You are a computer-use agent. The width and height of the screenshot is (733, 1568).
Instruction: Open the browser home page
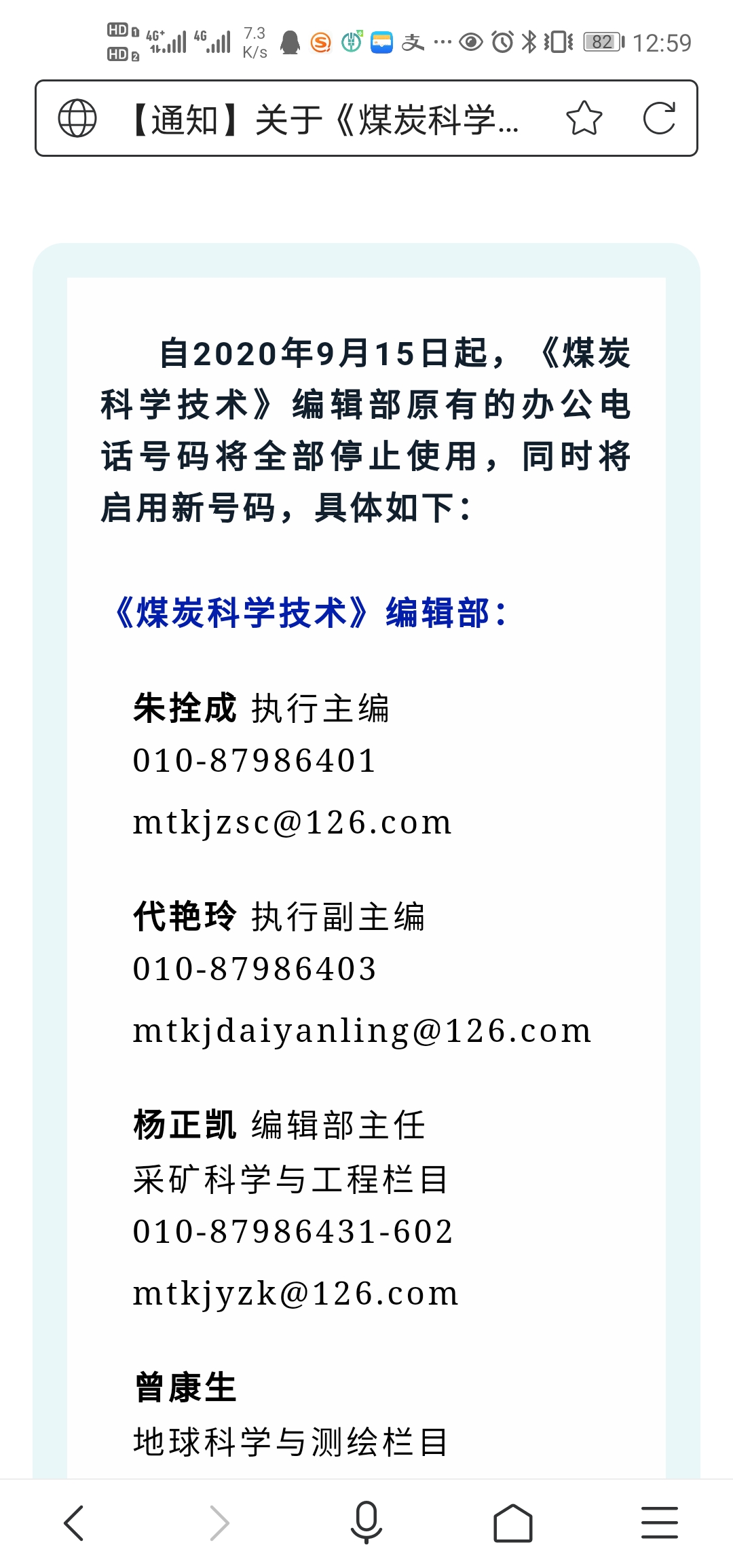click(x=513, y=1523)
